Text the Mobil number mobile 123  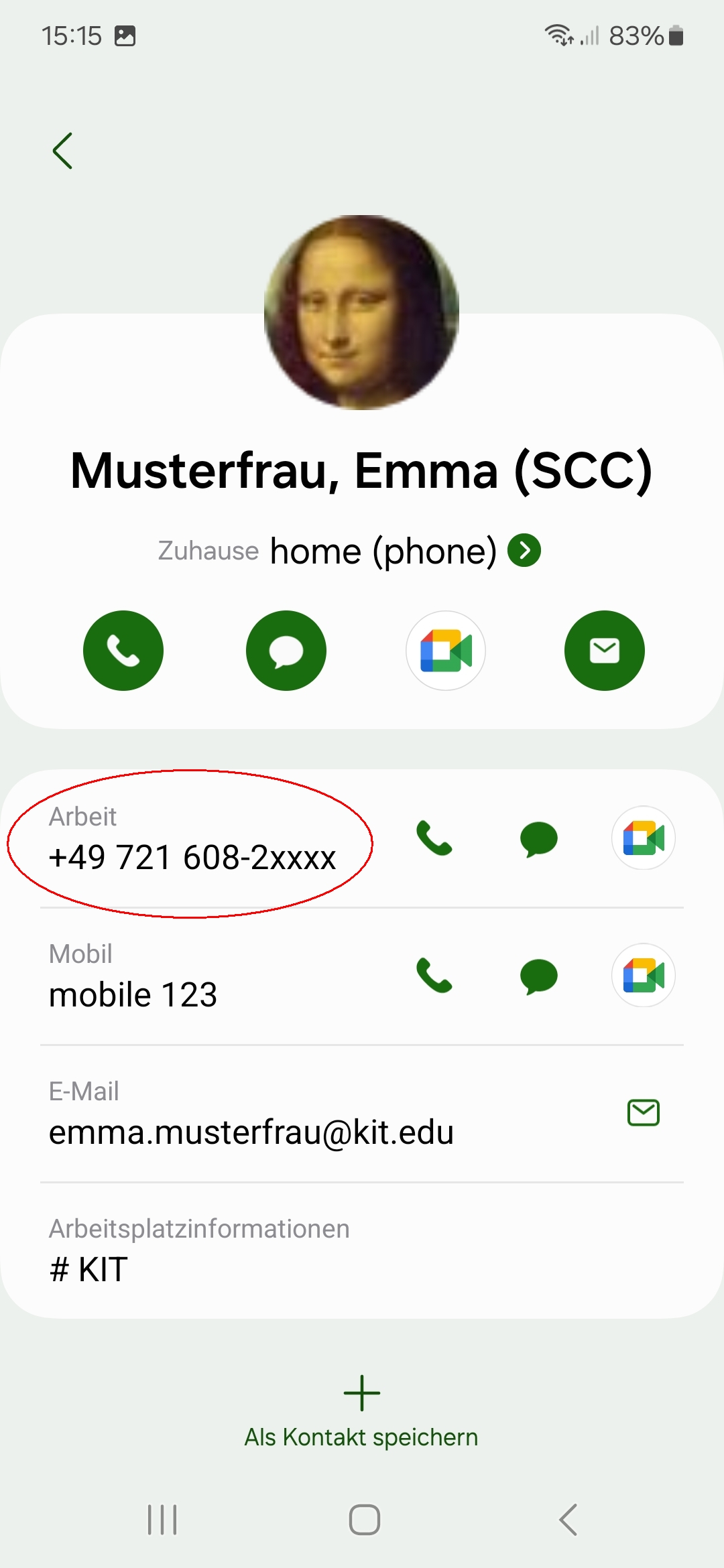click(x=539, y=976)
